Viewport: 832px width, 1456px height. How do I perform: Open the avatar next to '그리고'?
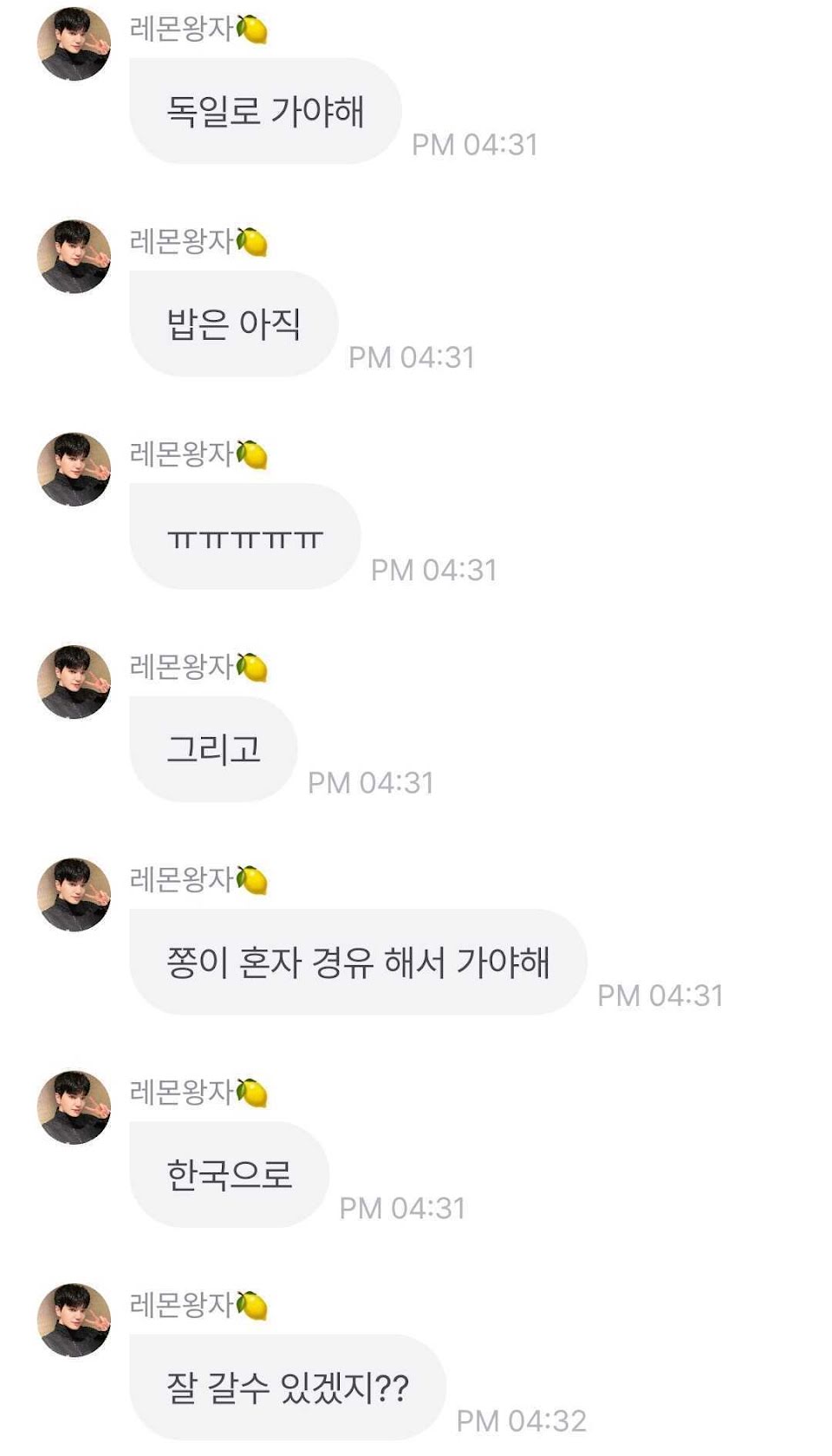point(75,682)
